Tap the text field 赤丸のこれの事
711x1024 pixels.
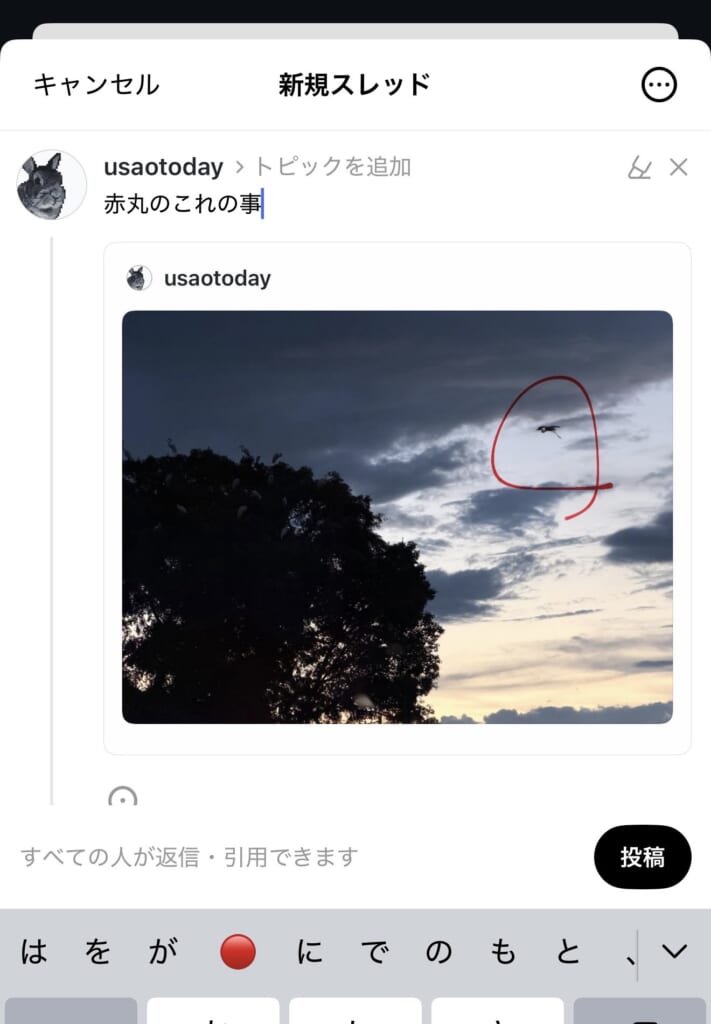[184, 205]
